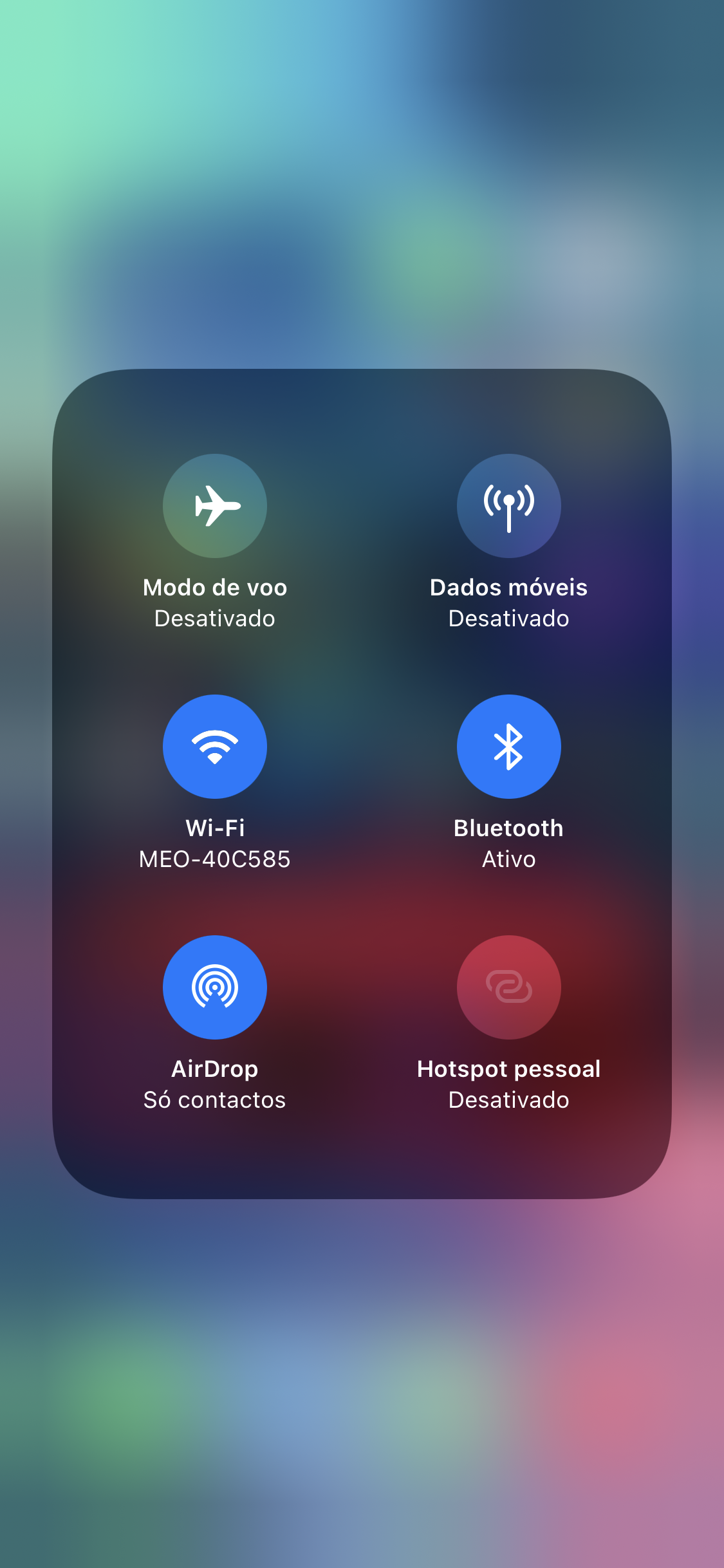The height and width of the screenshot is (1568, 724).
Task: Enable Modo de voo (airplane mode)
Action: [x=215, y=506]
